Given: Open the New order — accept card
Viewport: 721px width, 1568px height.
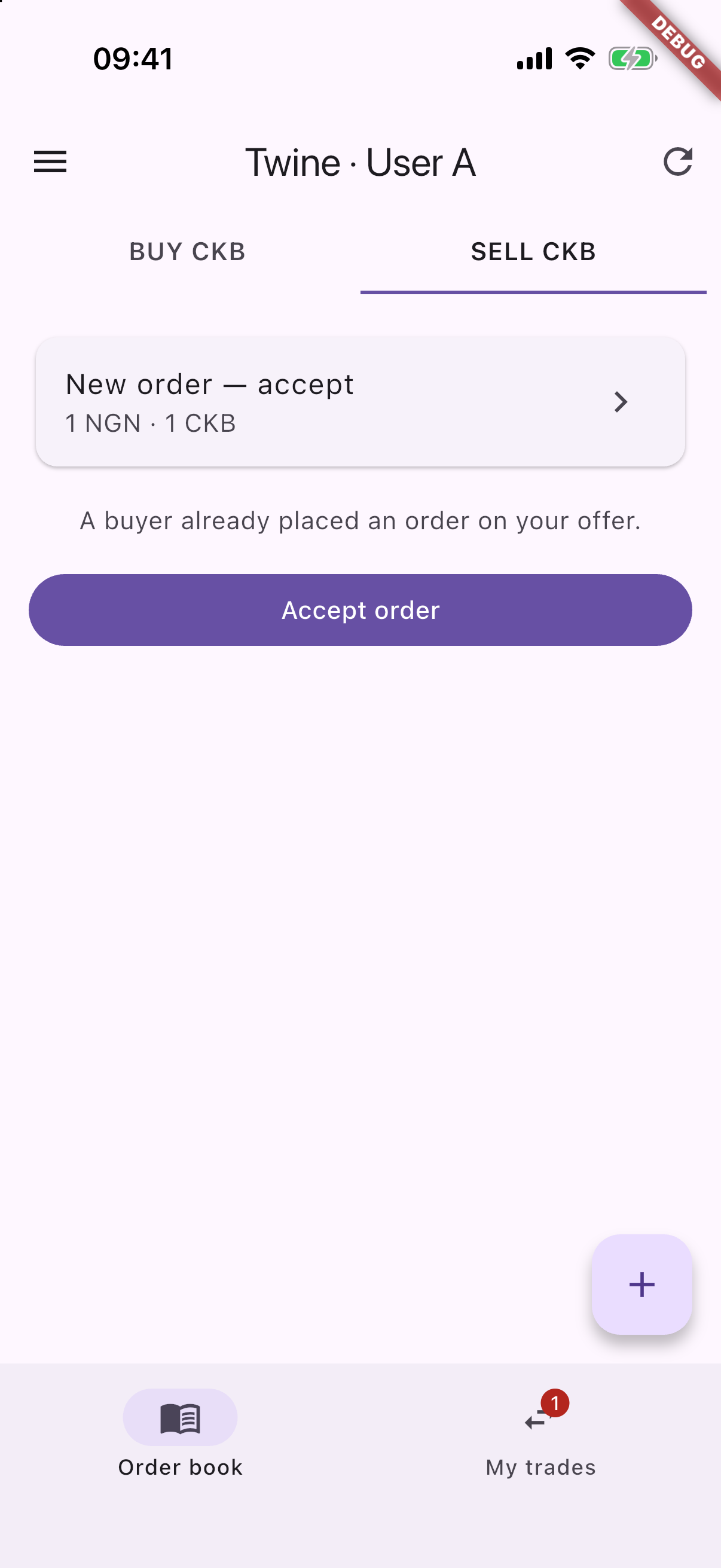Looking at the screenshot, I should pos(360,402).
